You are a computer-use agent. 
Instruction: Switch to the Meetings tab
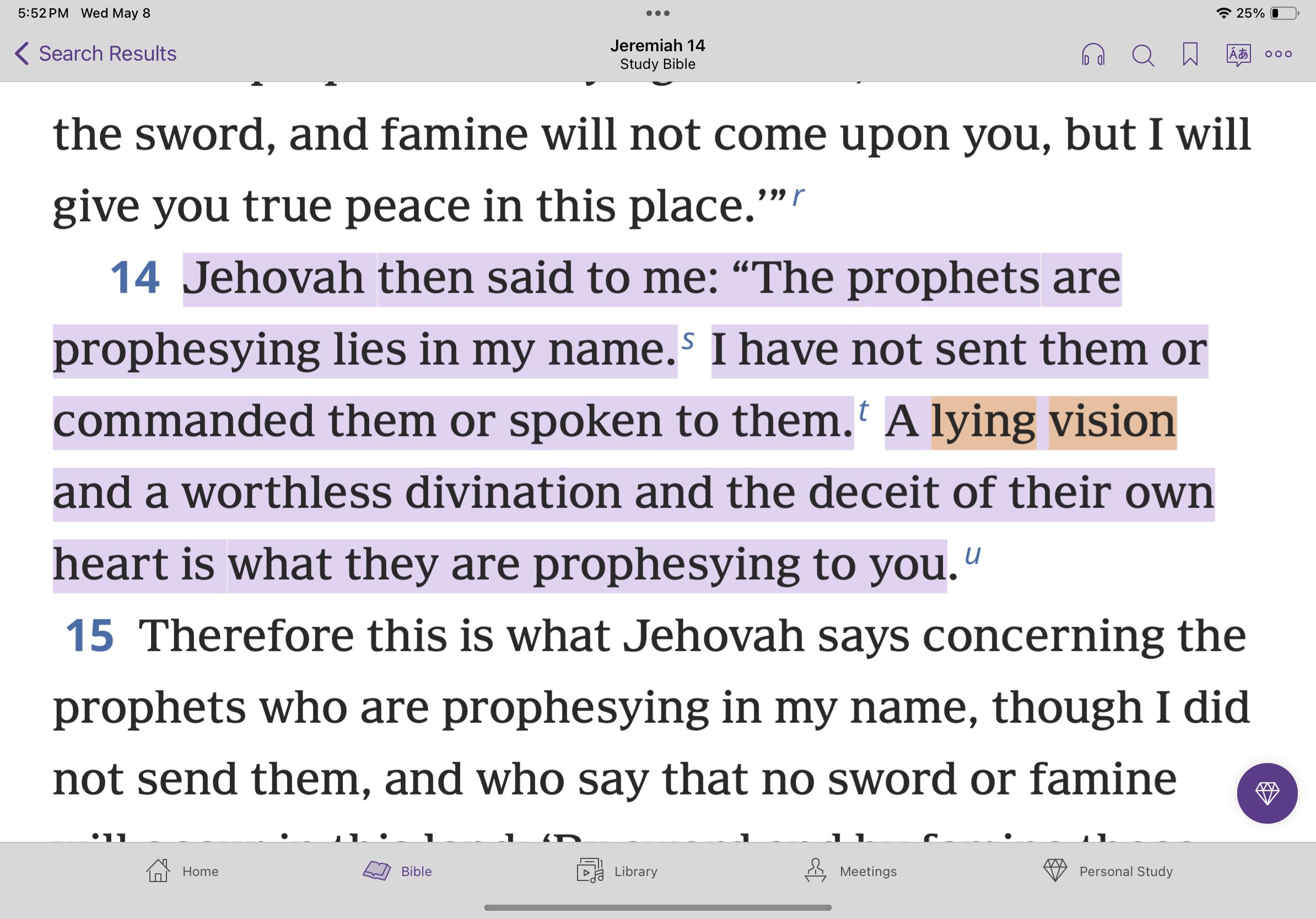click(x=850, y=871)
